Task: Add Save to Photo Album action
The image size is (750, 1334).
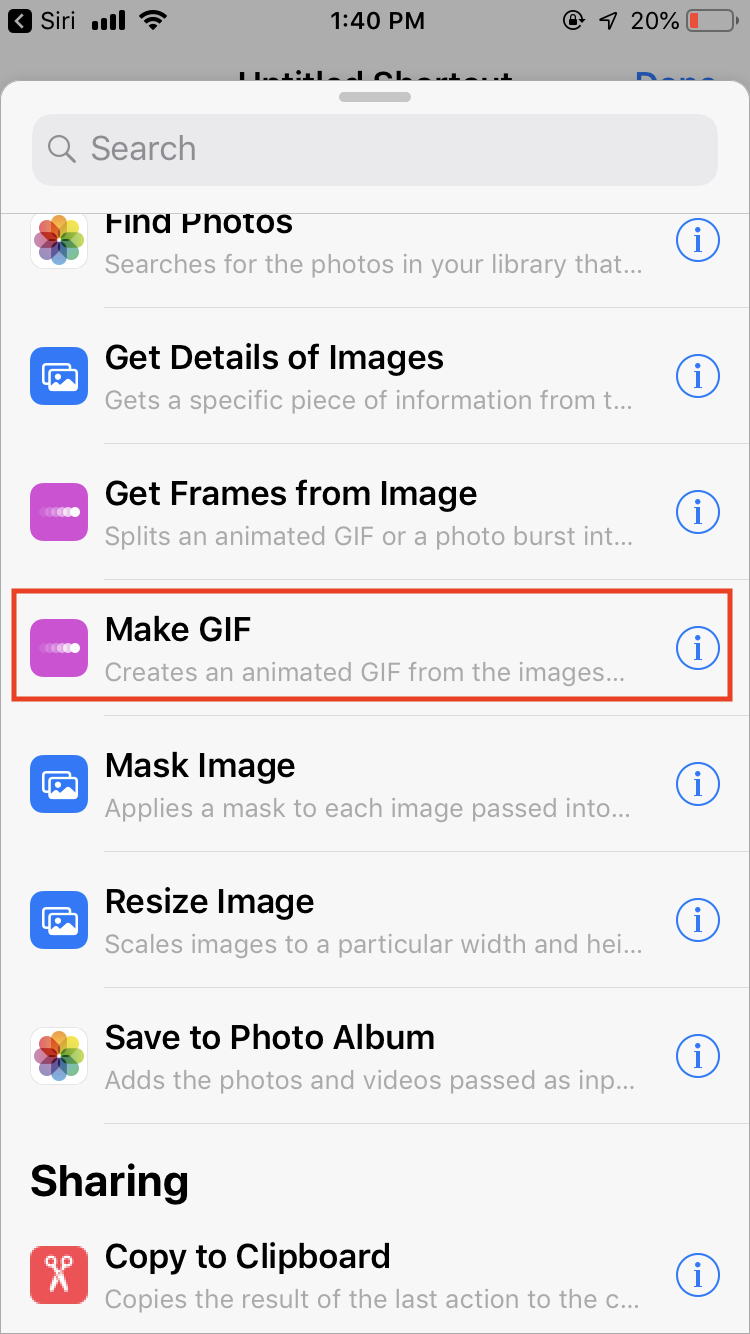Action: [340, 1056]
